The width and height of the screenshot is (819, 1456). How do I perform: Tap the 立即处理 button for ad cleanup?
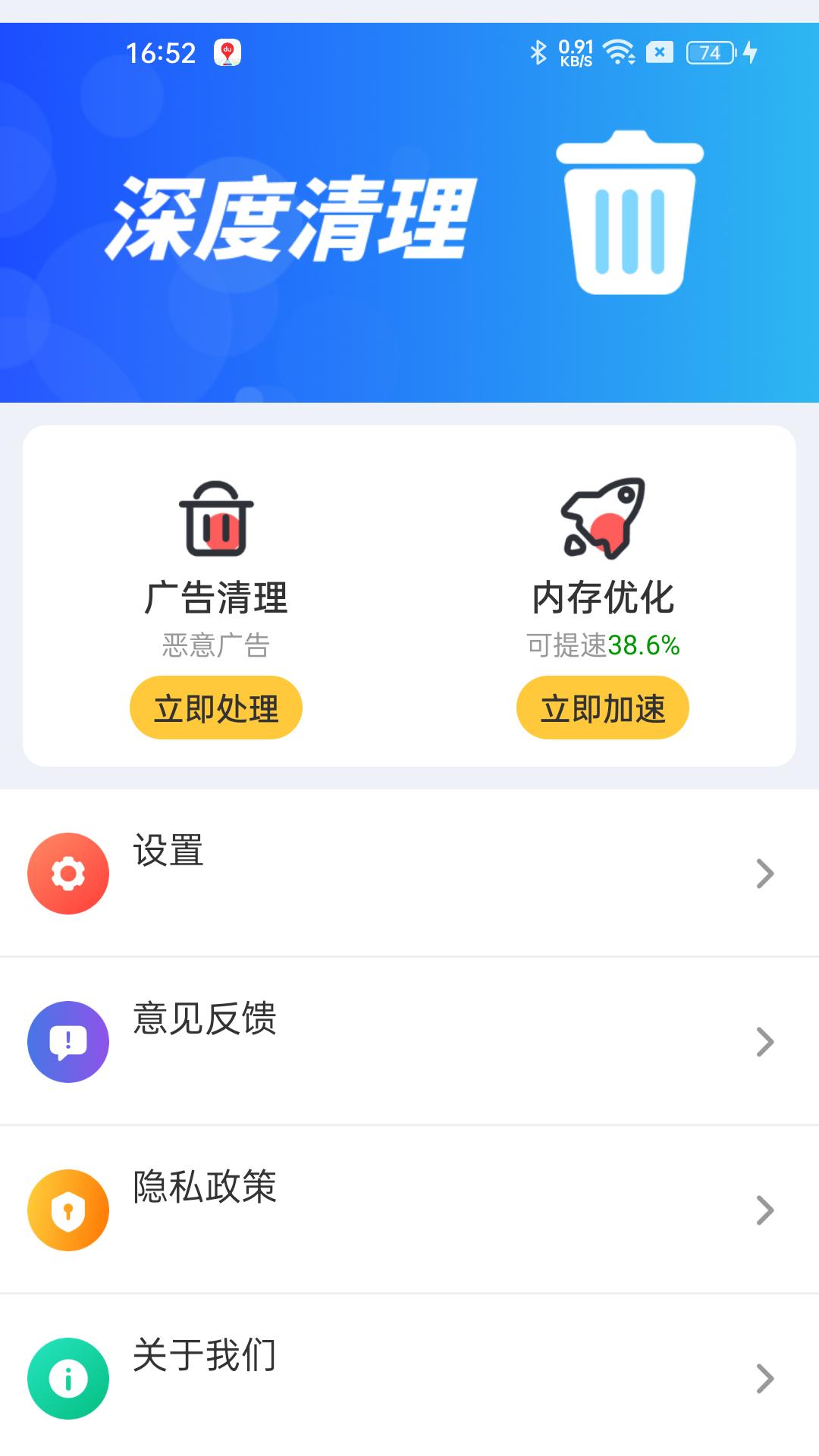coord(216,708)
